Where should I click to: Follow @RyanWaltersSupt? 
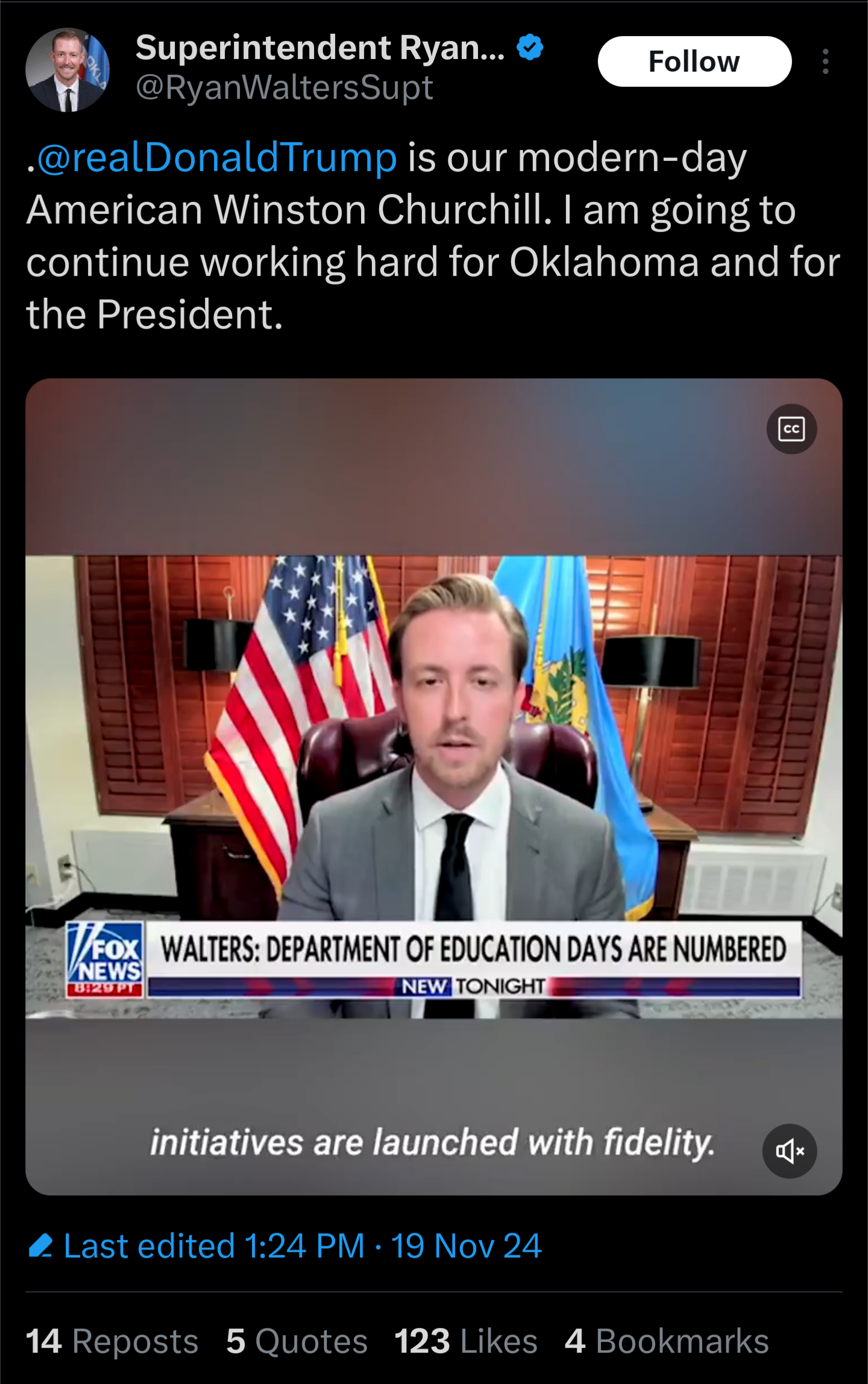tap(694, 61)
